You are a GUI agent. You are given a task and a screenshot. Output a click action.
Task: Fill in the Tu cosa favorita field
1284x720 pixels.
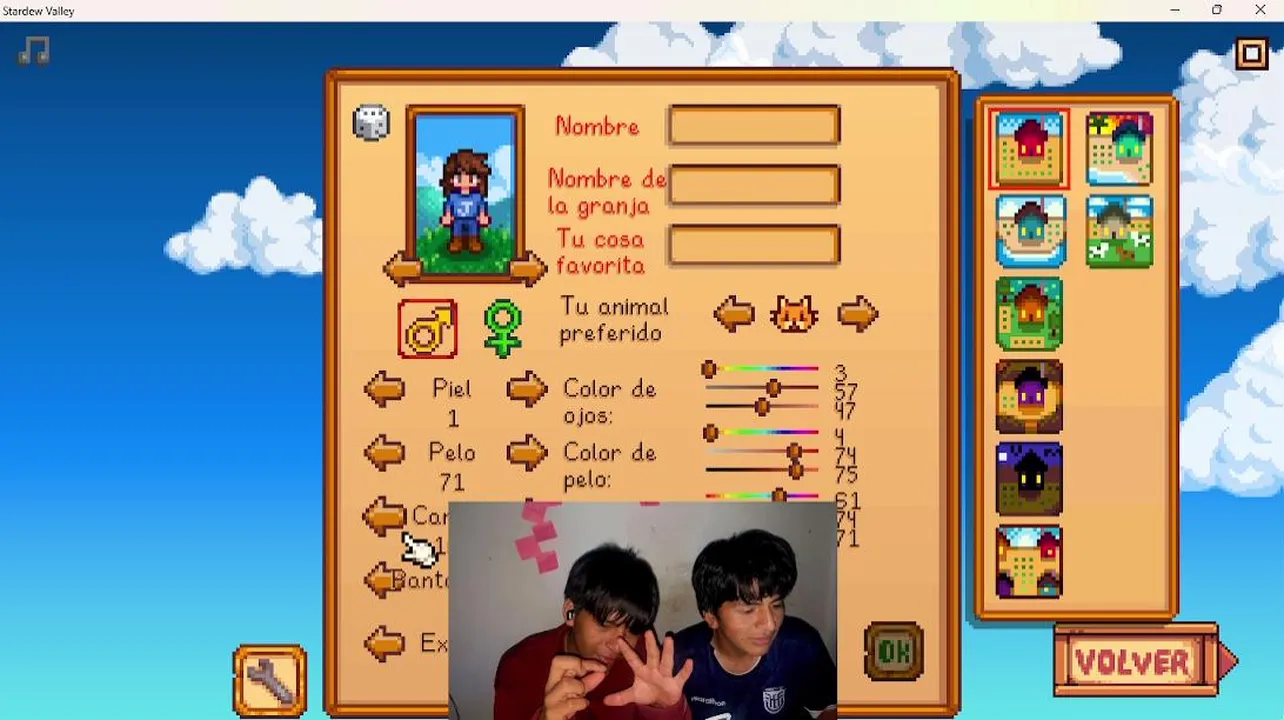pyautogui.click(x=754, y=245)
